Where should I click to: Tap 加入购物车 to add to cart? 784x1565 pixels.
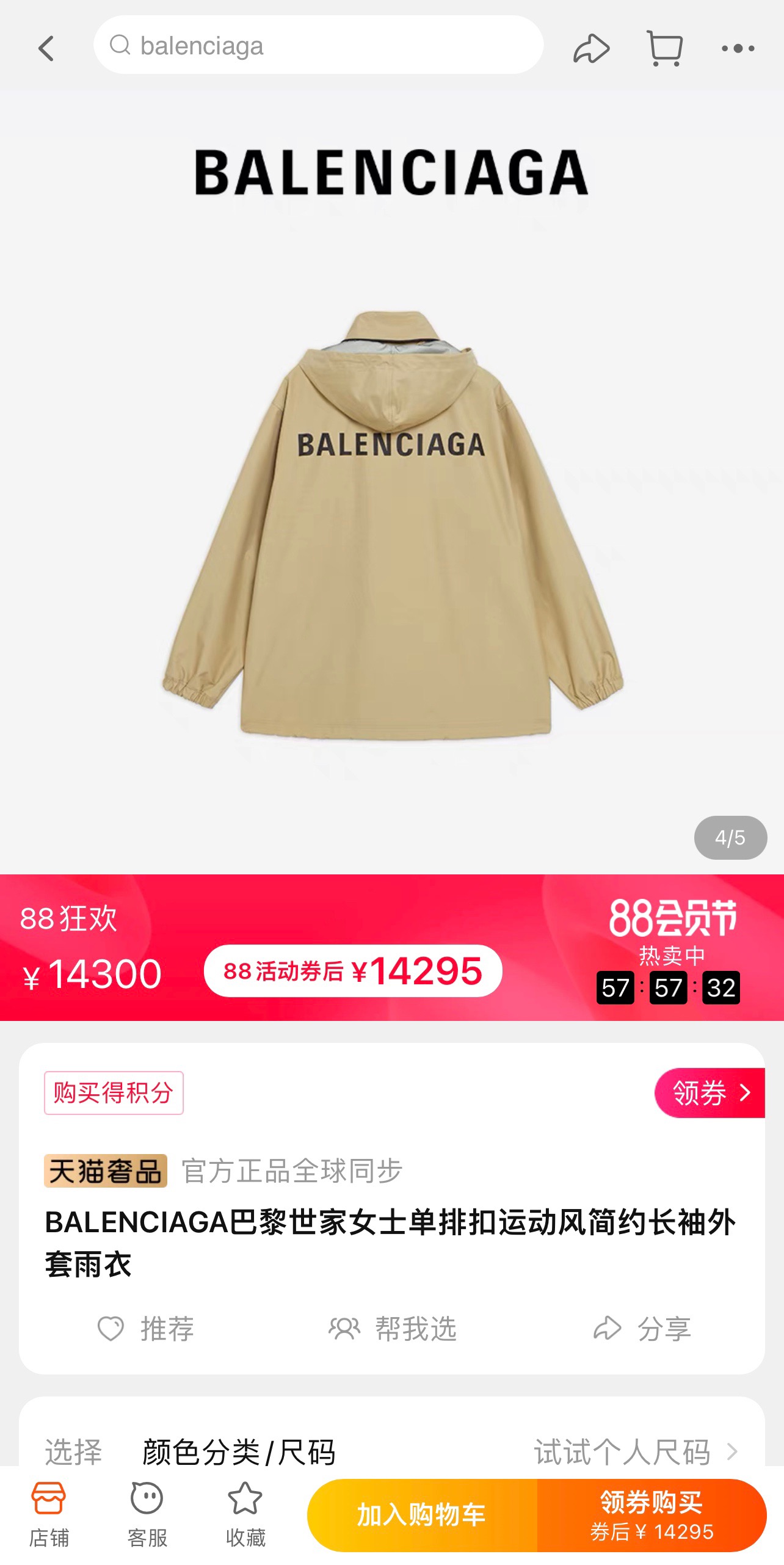pos(422,1515)
